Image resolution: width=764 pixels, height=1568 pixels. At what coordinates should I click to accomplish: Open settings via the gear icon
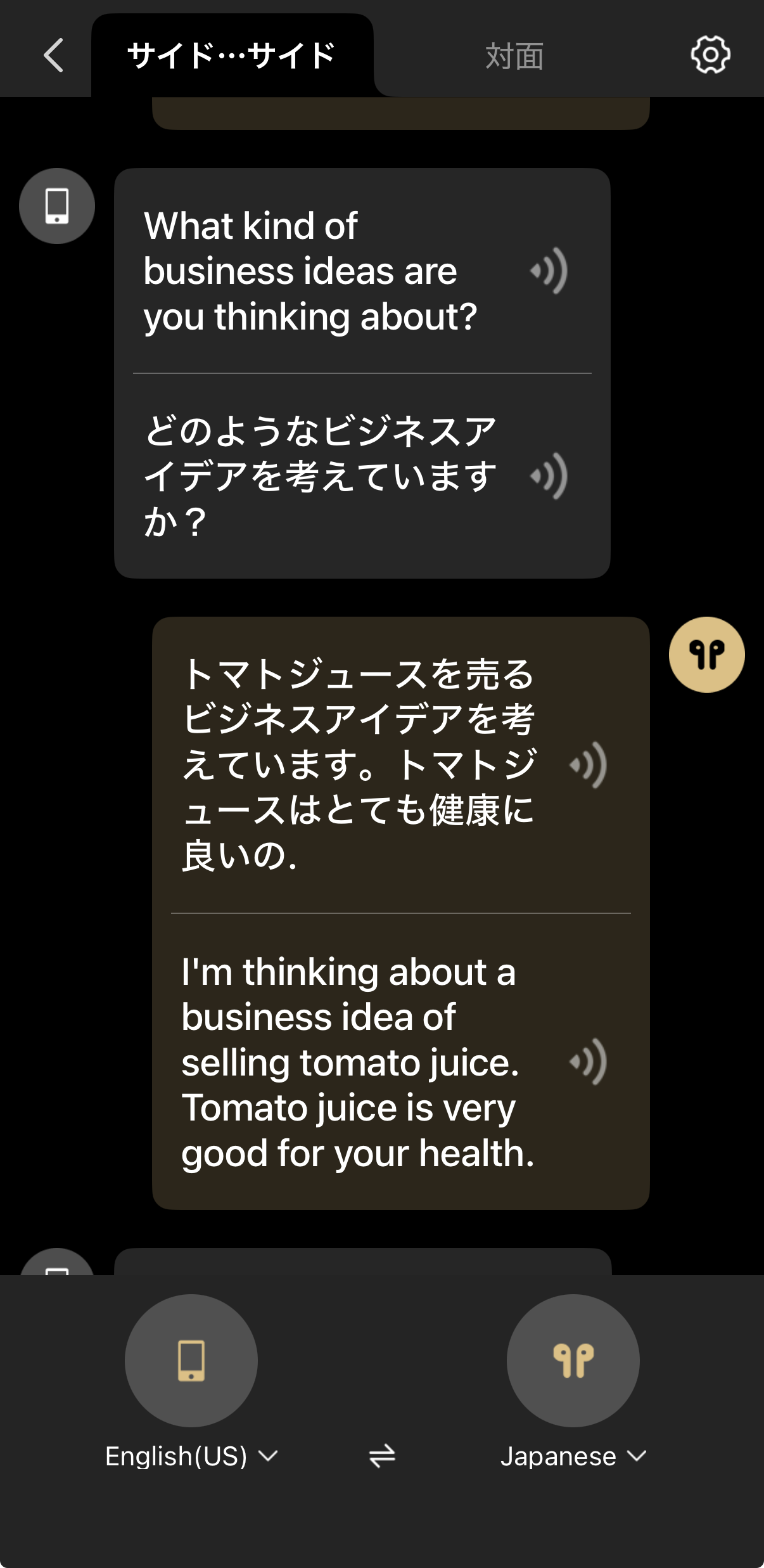point(710,55)
